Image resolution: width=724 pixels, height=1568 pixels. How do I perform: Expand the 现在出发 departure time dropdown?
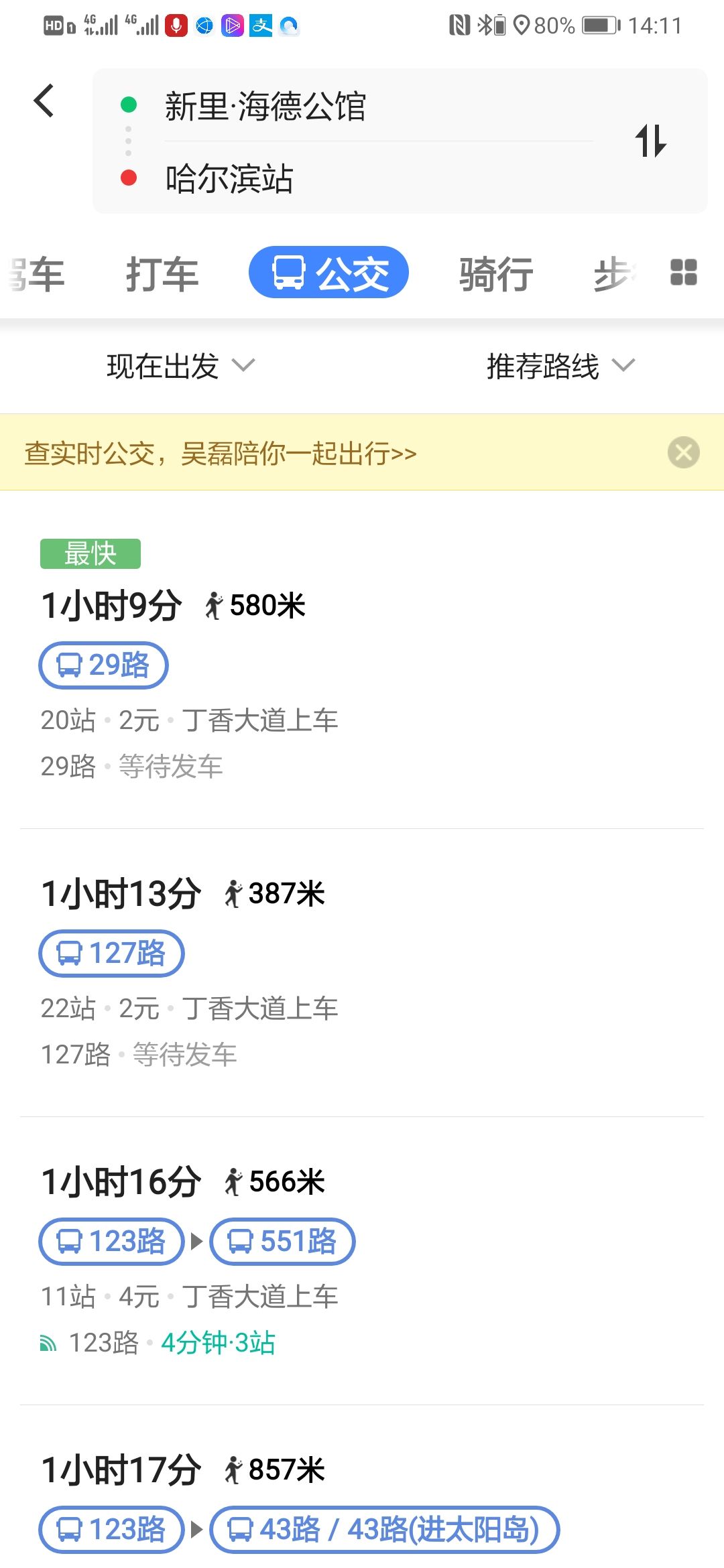click(x=180, y=366)
